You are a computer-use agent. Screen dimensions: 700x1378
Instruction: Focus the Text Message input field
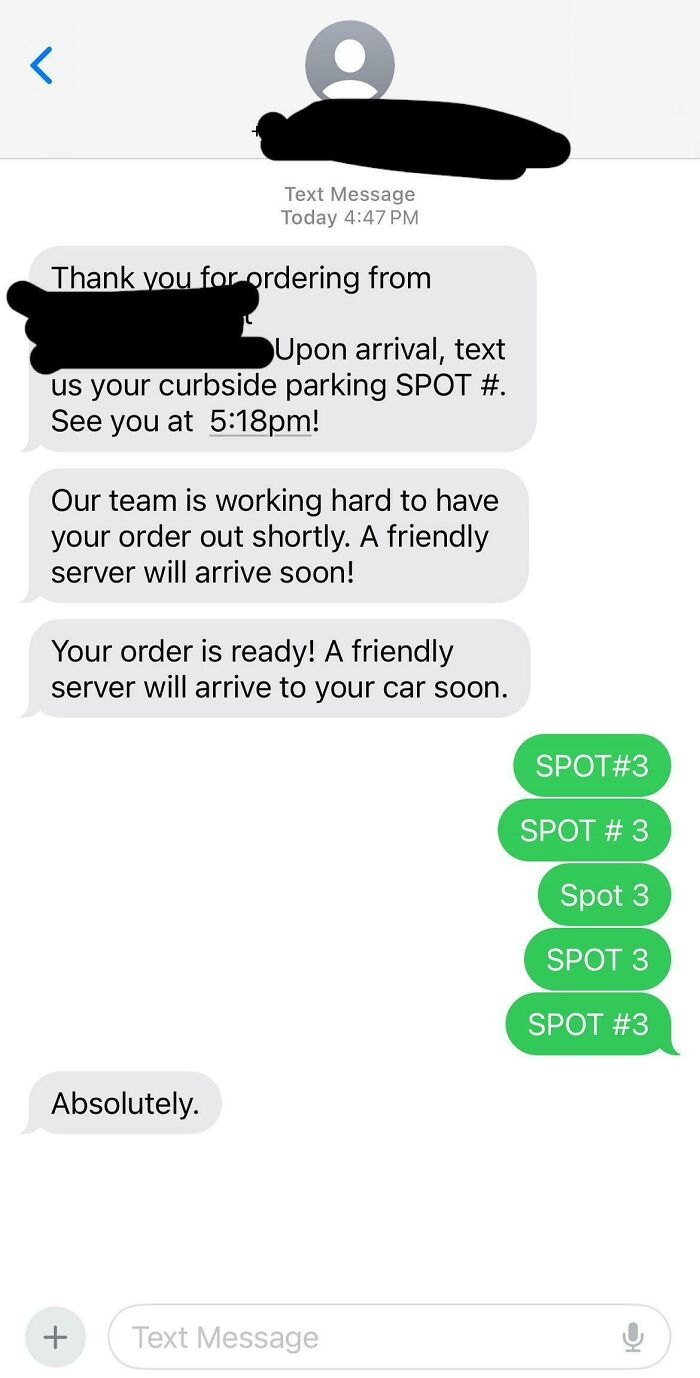point(360,1337)
